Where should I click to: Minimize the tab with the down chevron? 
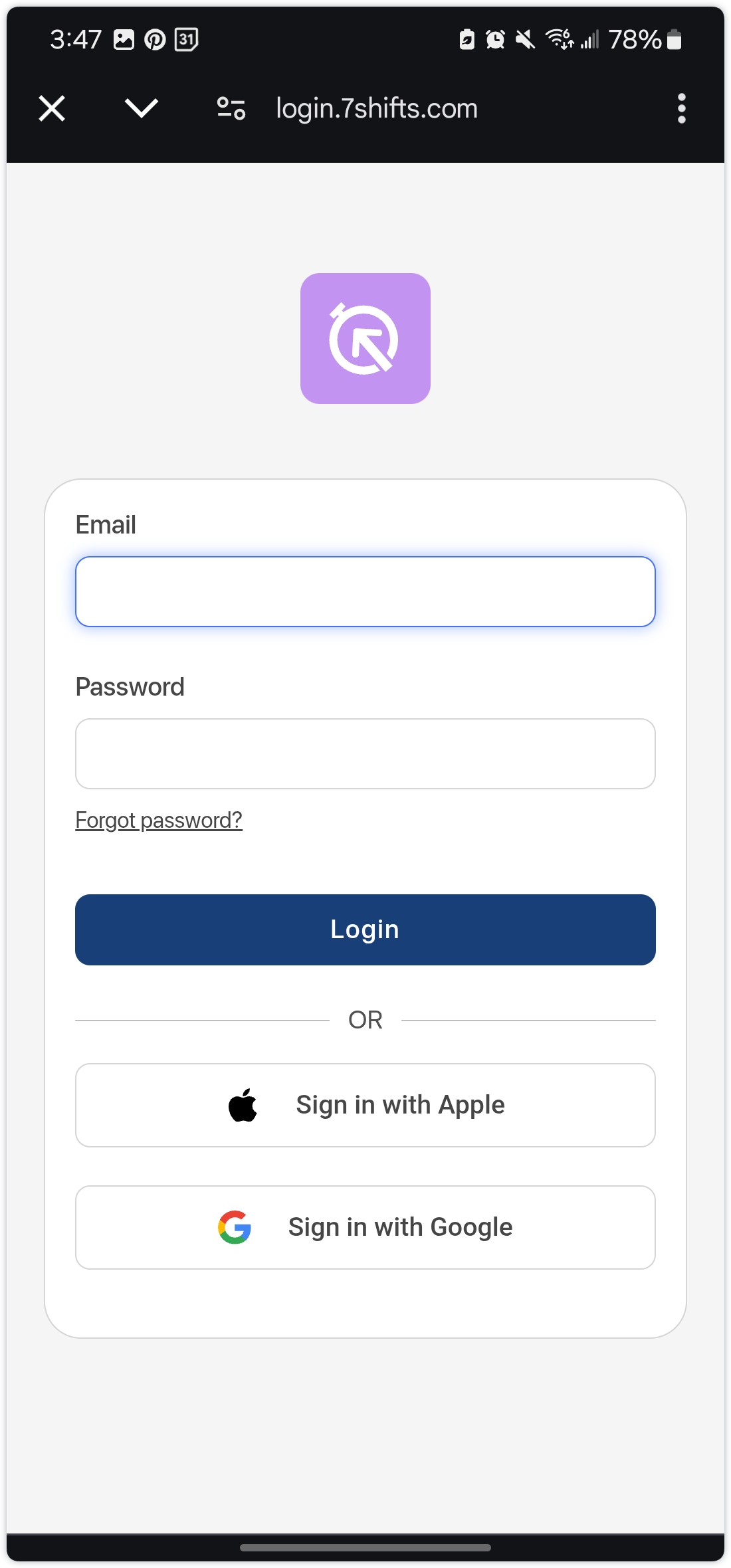pos(142,108)
